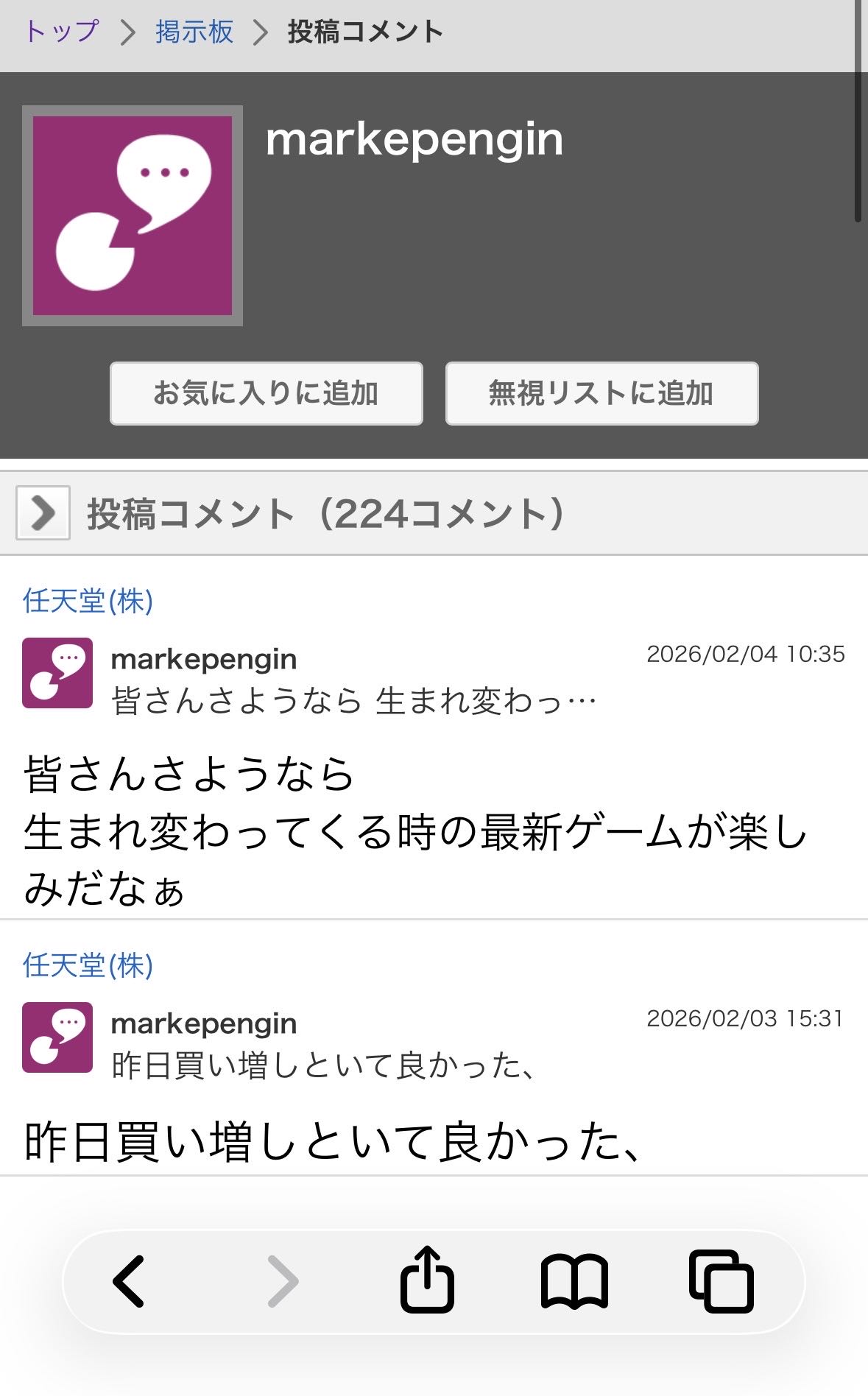Go to トップ breadcrumb link
Viewport: 868px width, 1396px height.
[x=62, y=32]
